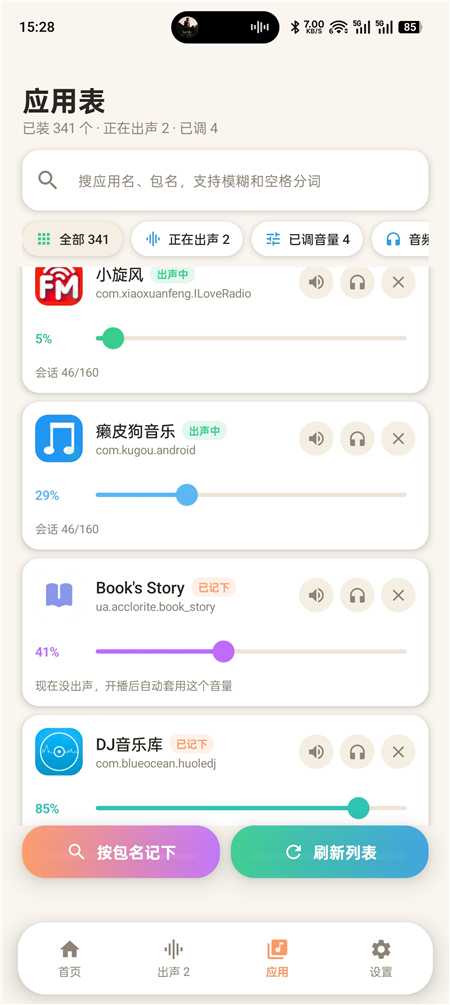The height and width of the screenshot is (1005, 450).
Task: Mute the speaker icon for 癞皮狗音乐
Action: pyautogui.click(x=316, y=438)
